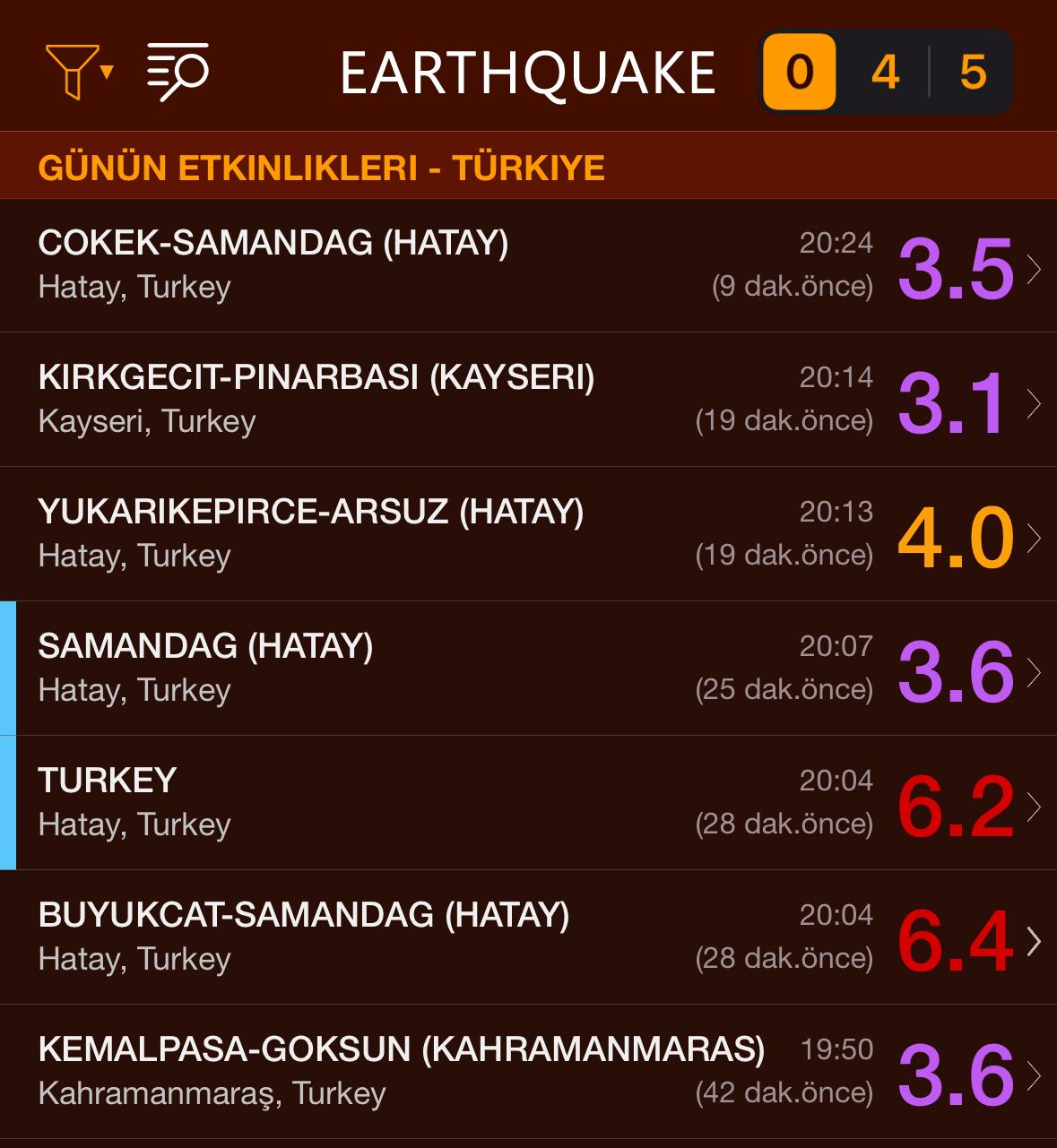Open the Kemalpasa-Goksun (Kahramanmaras) earthquake
Screen dimensions: 1057x1148
(528, 1072)
